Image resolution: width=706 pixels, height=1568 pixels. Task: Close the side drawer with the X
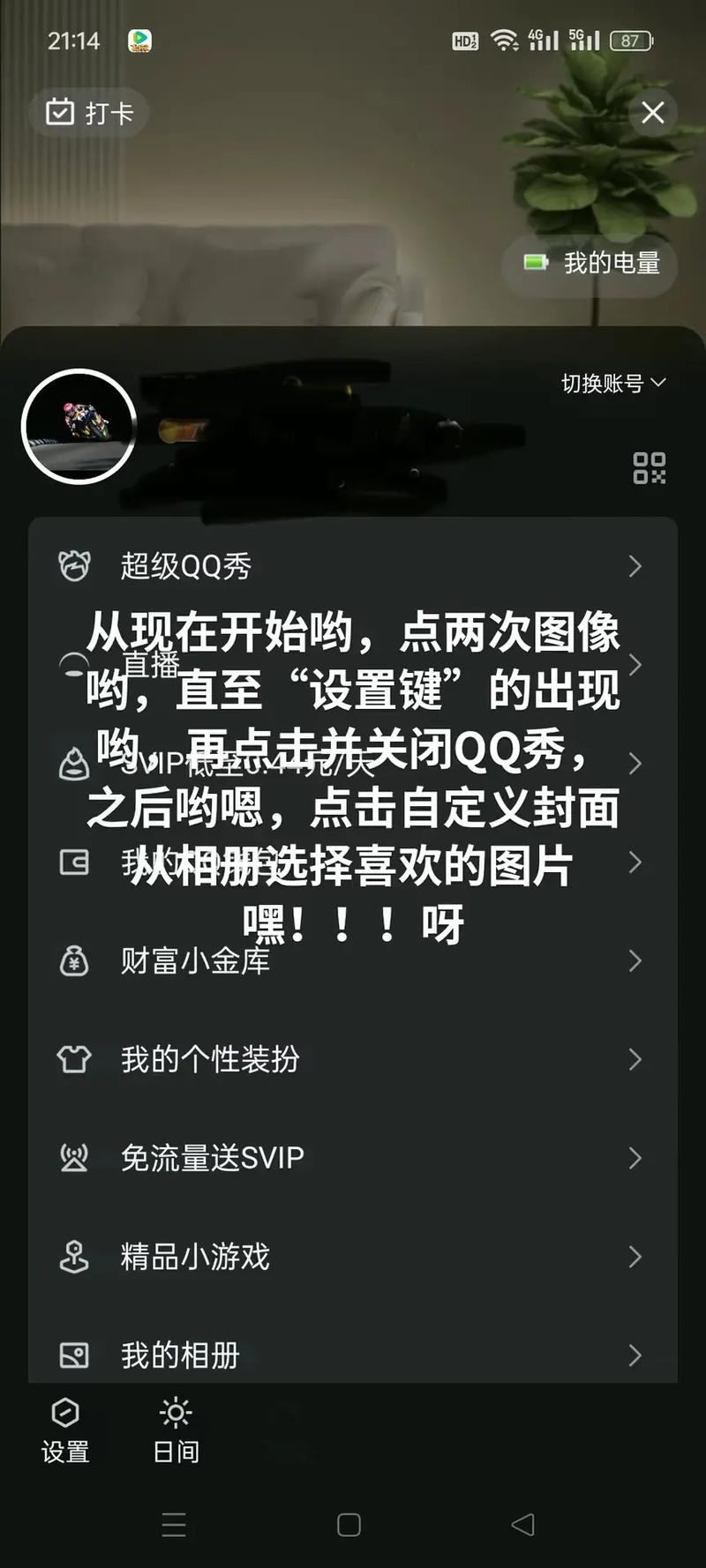click(x=652, y=113)
